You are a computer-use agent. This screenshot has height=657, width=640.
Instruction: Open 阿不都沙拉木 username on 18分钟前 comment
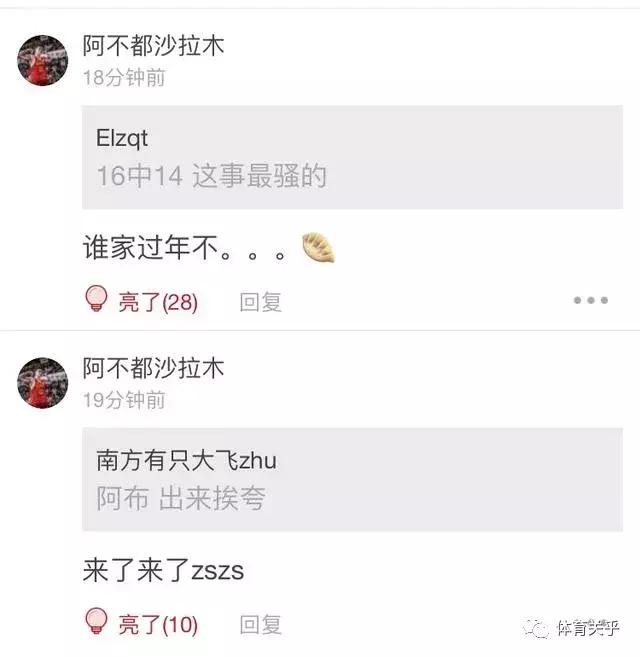click(x=153, y=45)
